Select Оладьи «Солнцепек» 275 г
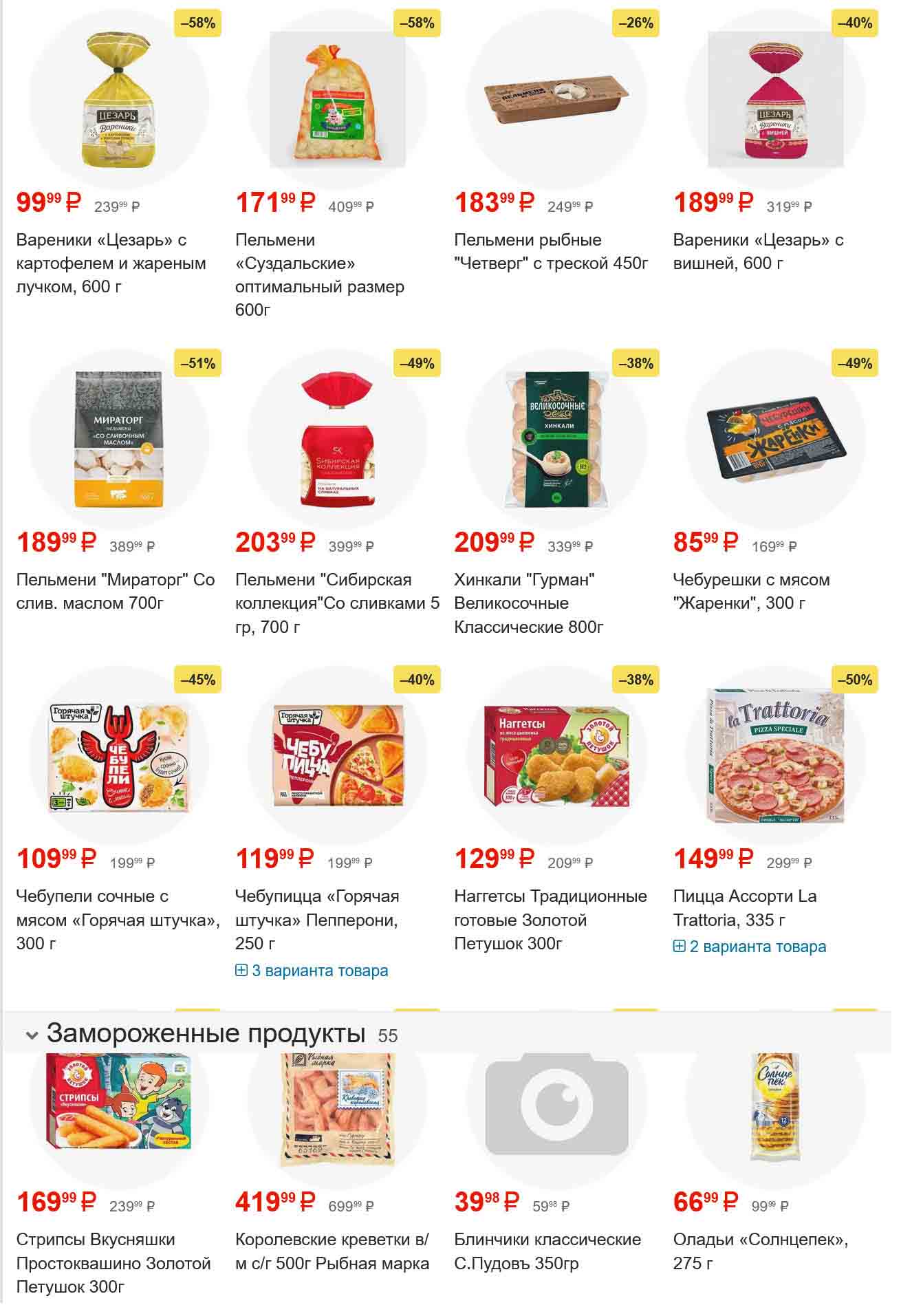This screenshot has width=901, height=1316. tap(760, 1251)
